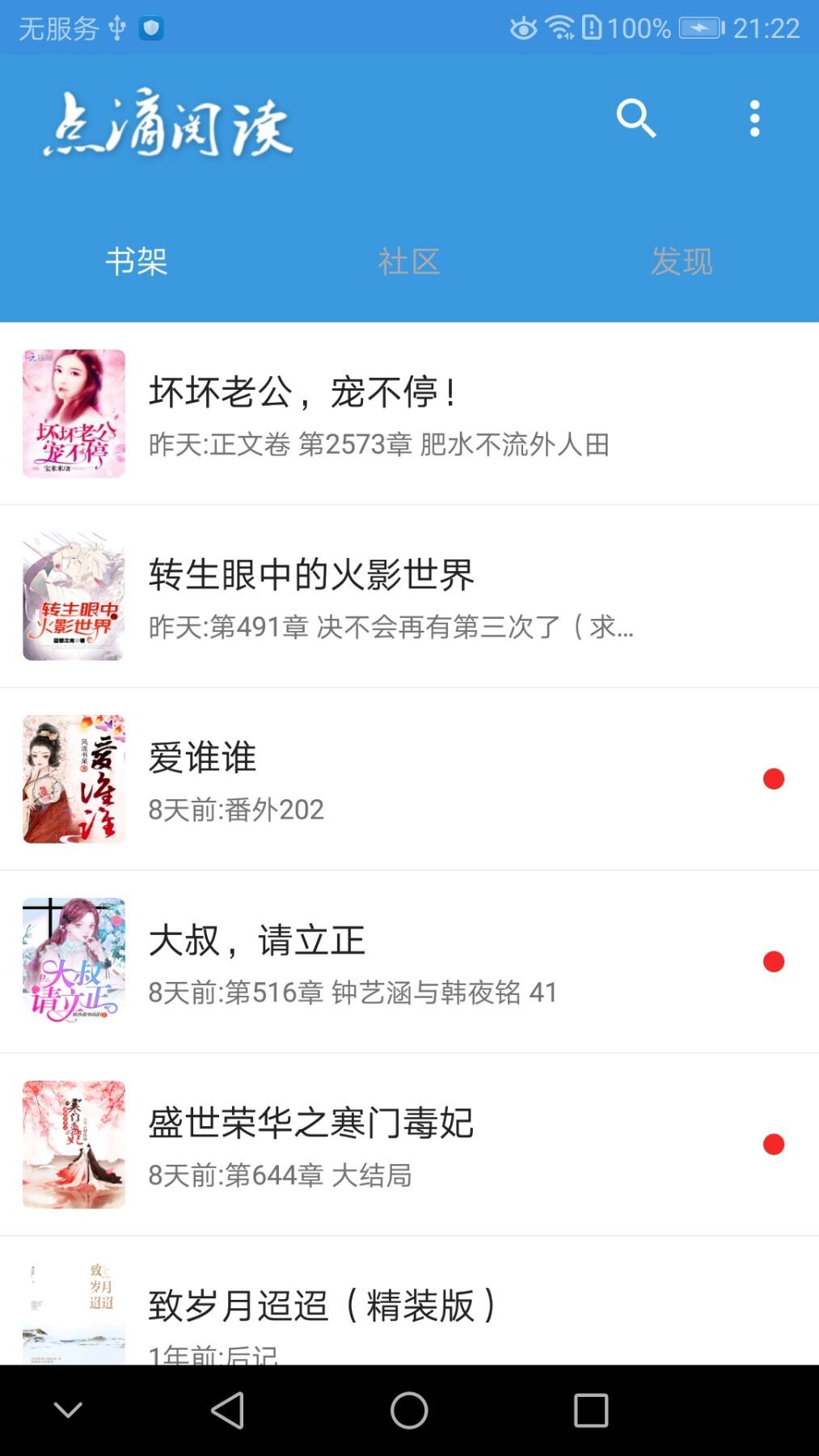Switch to the 社区 tab

409,261
